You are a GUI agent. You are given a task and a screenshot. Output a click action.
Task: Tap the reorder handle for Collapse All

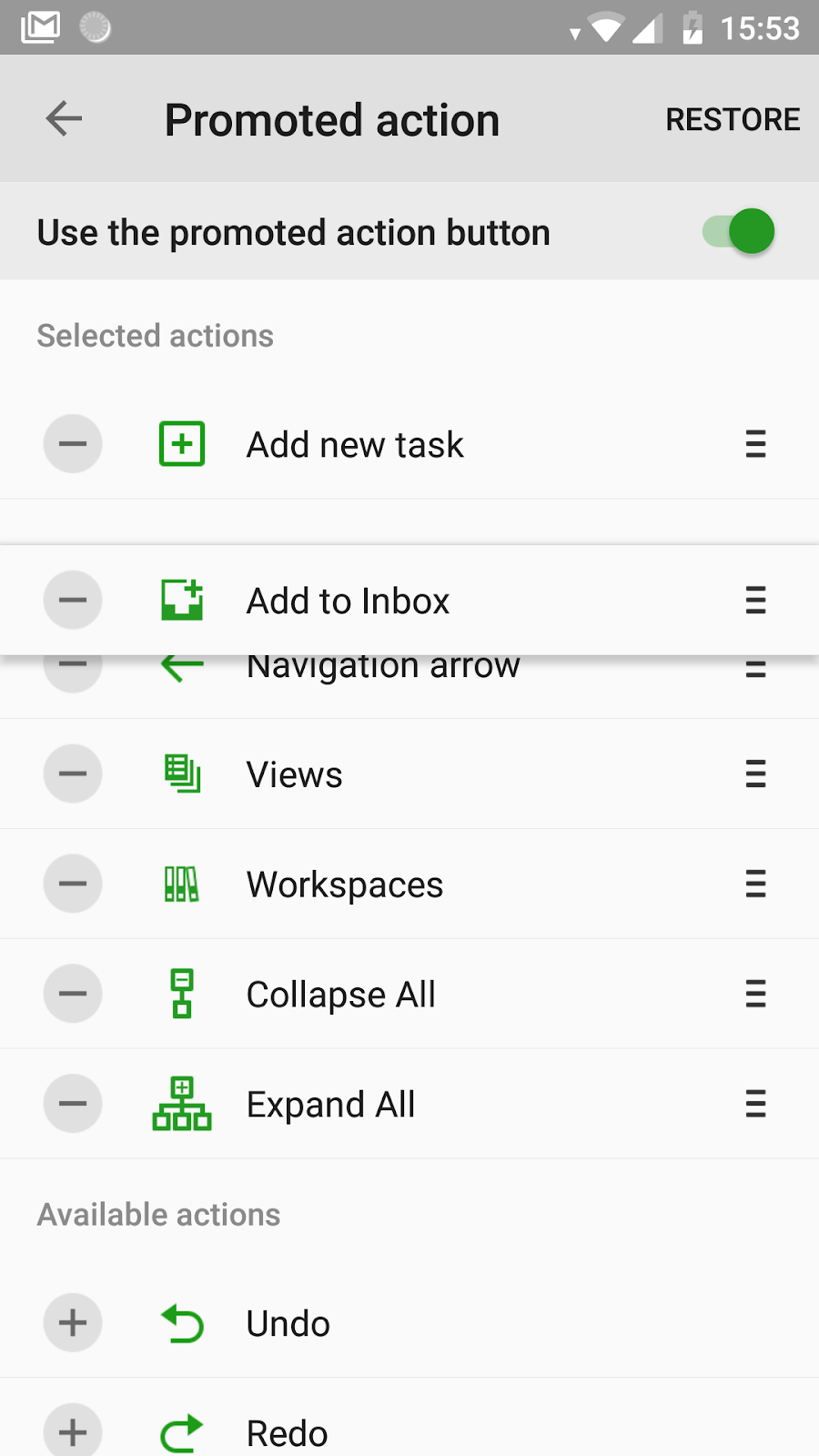pyautogui.click(x=755, y=994)
